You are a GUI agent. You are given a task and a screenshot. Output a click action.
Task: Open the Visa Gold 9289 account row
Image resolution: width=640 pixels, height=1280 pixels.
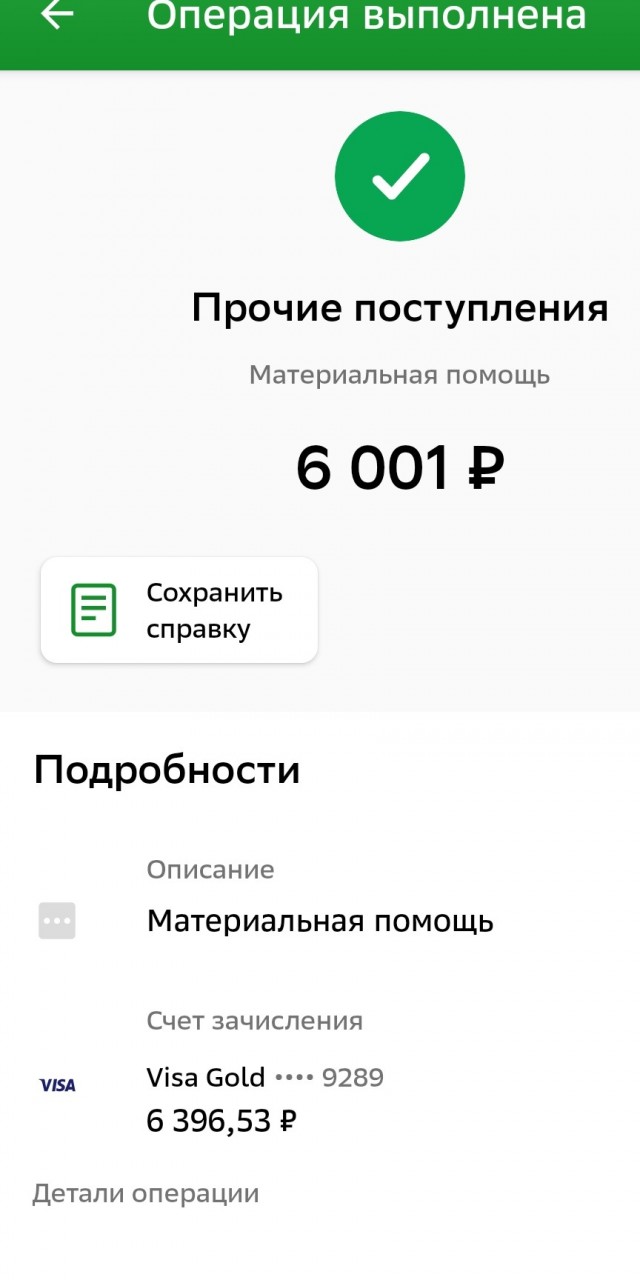tap(264, 1098)
